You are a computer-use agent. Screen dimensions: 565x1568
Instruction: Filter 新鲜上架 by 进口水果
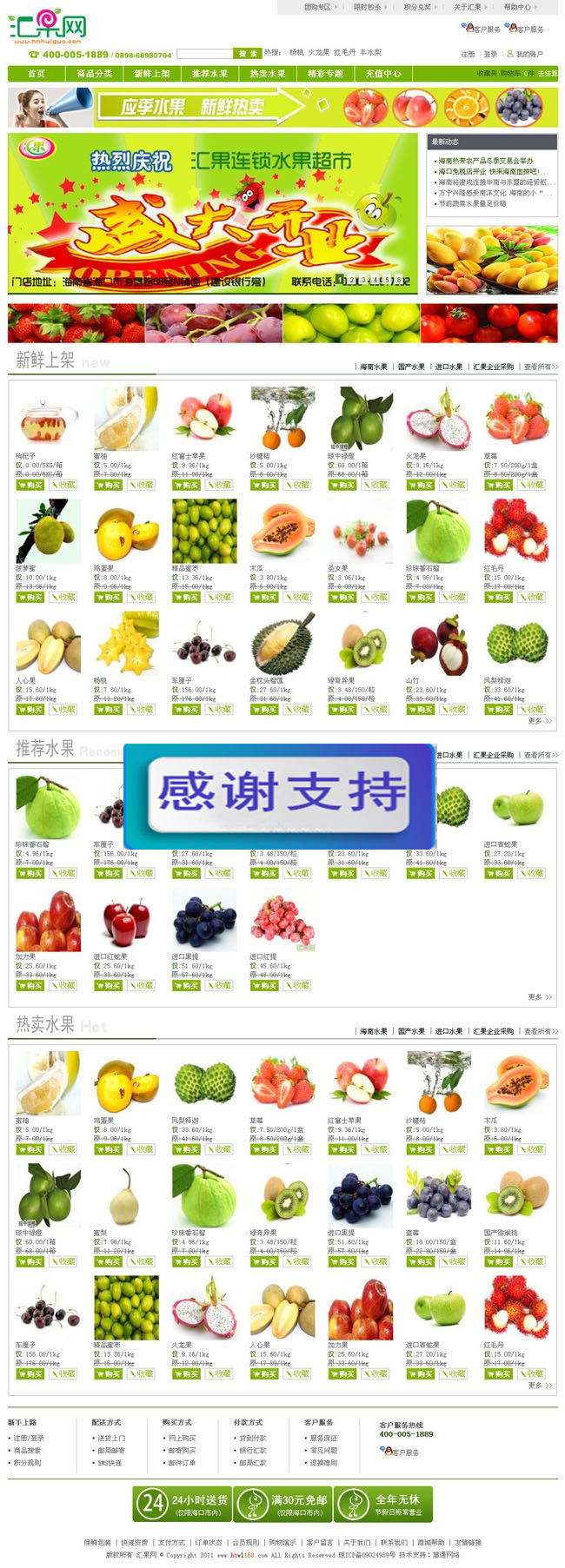pyautogui.click(x=449, y=367)
